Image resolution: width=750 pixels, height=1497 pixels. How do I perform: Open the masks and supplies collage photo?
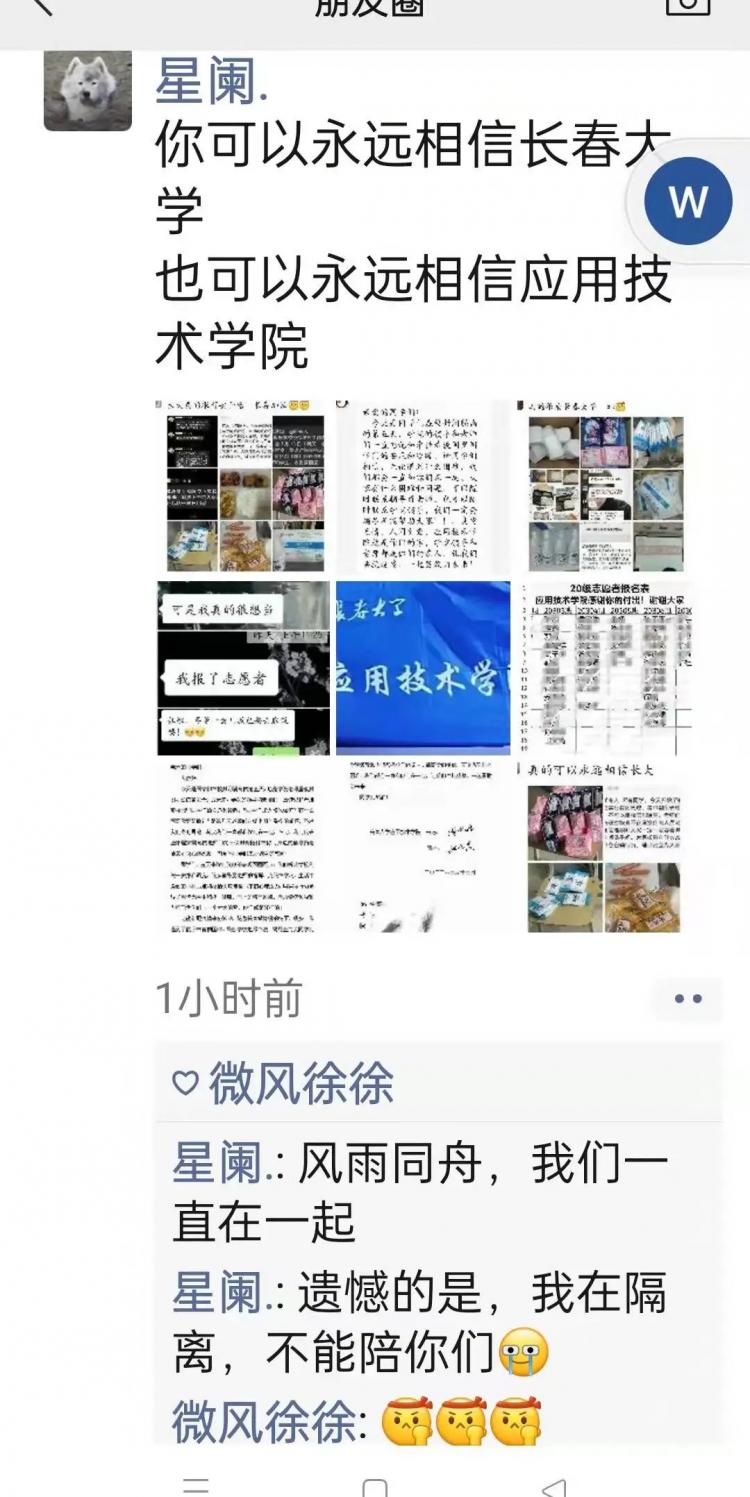(604, 485)
